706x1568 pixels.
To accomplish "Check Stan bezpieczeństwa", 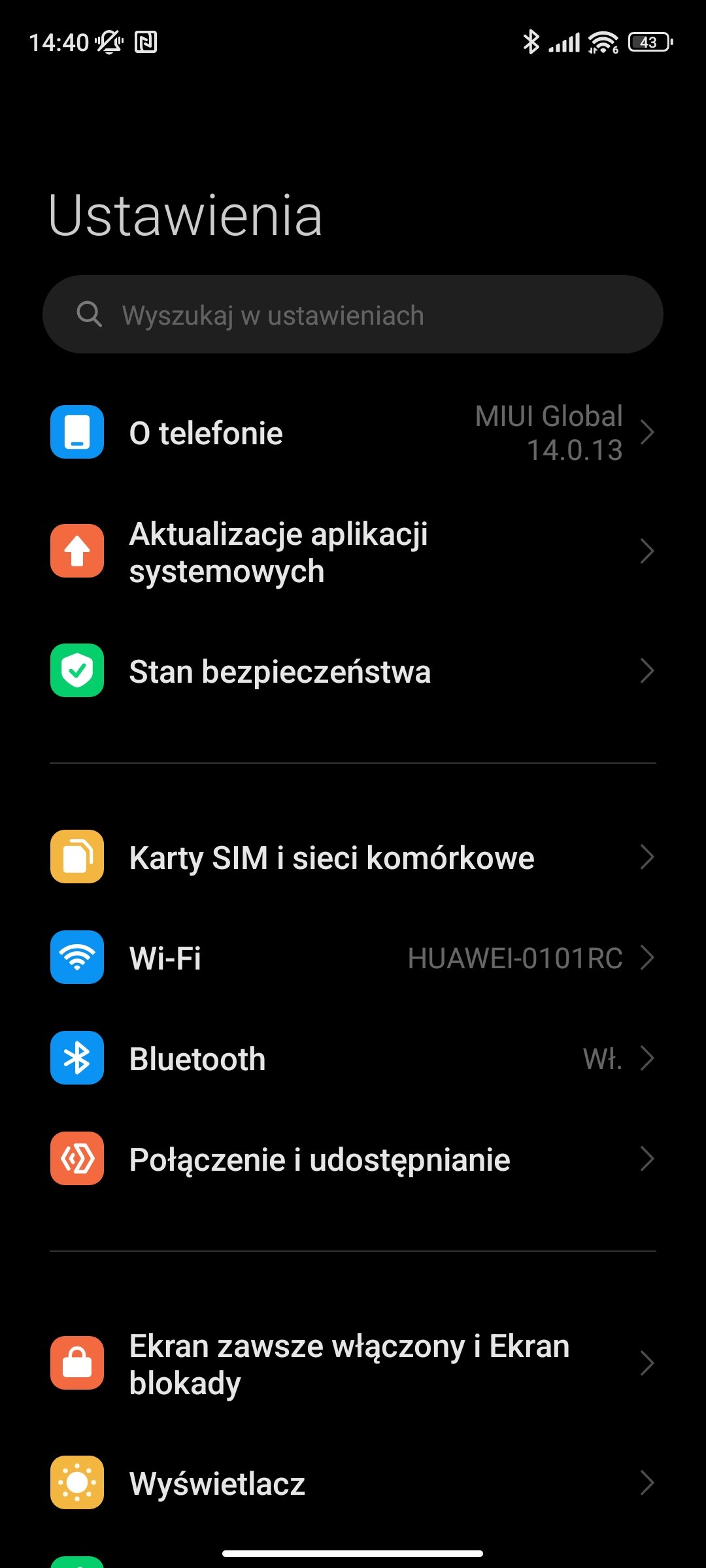I will click(353, 671).
